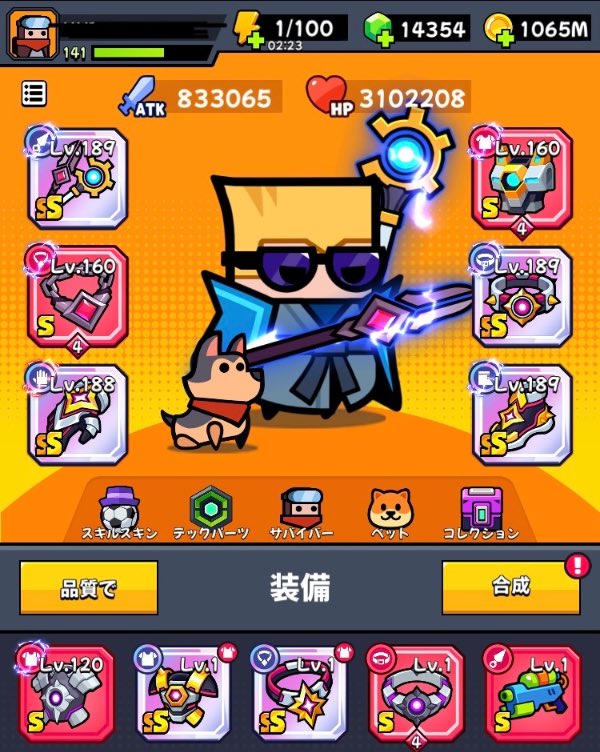
Task: Open the equipped Lv.188 gloves
Action: click(77, 414)
